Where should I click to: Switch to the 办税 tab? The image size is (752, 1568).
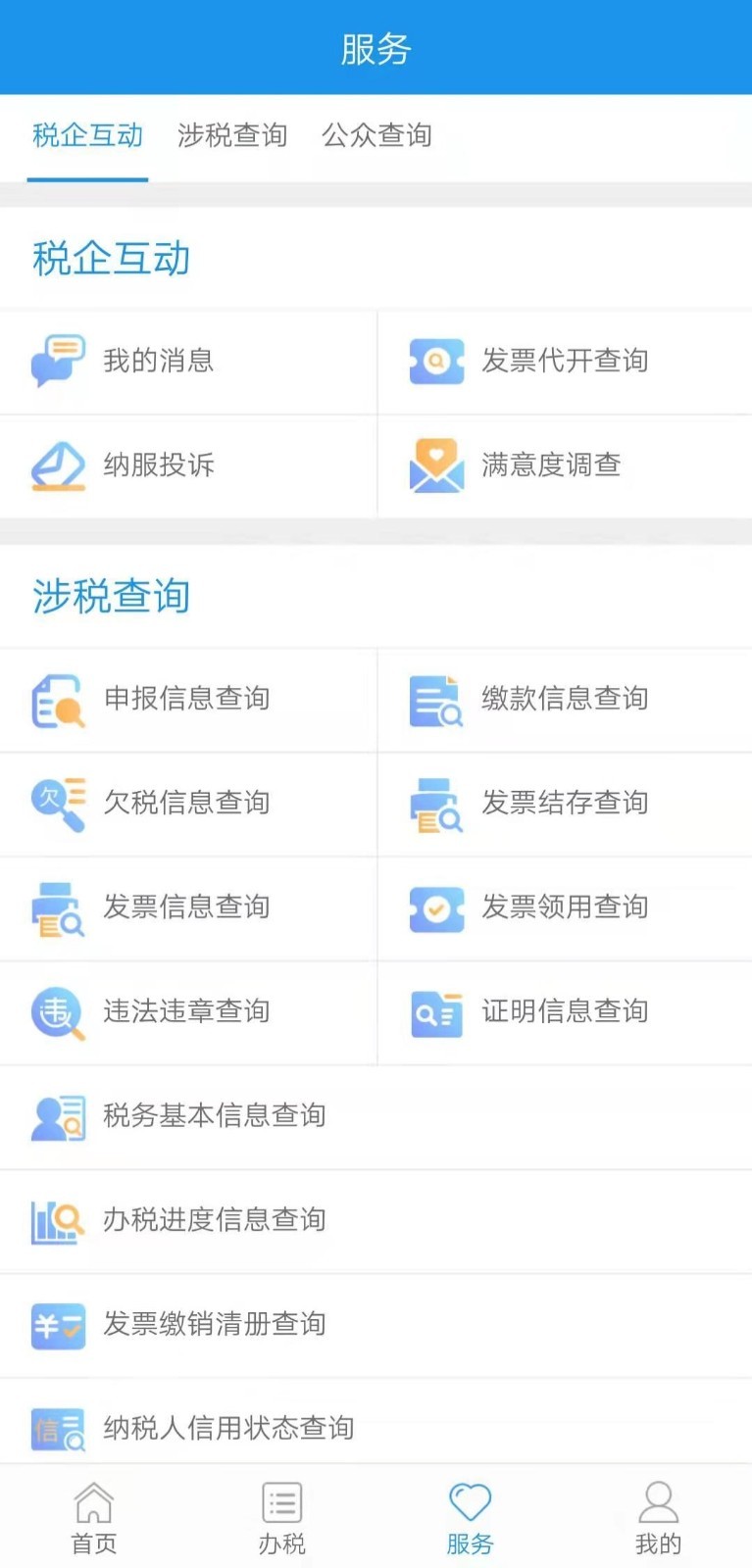click(x=281, y=1517)
